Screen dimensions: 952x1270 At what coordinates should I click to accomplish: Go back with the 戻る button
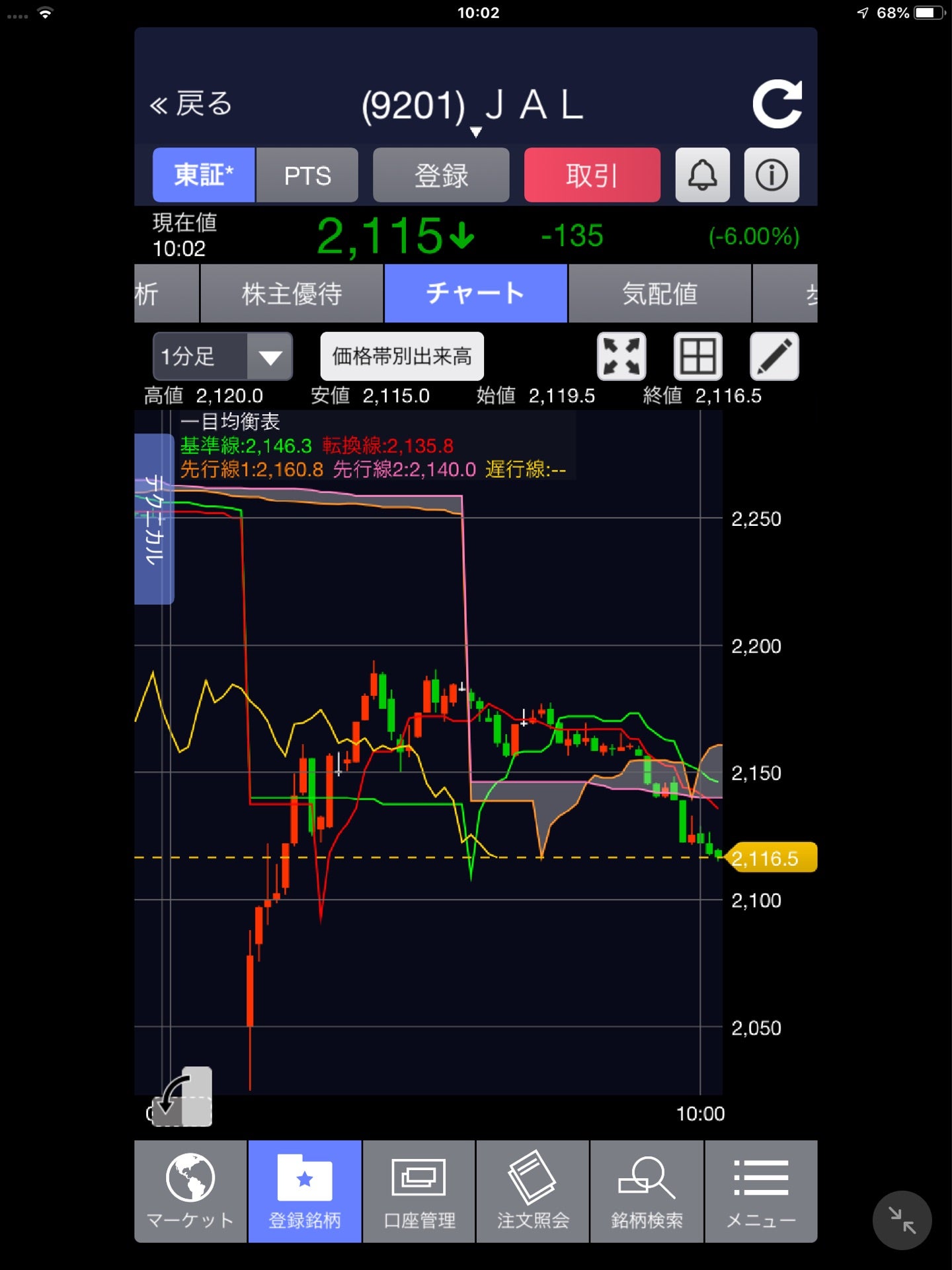[192, 105]
